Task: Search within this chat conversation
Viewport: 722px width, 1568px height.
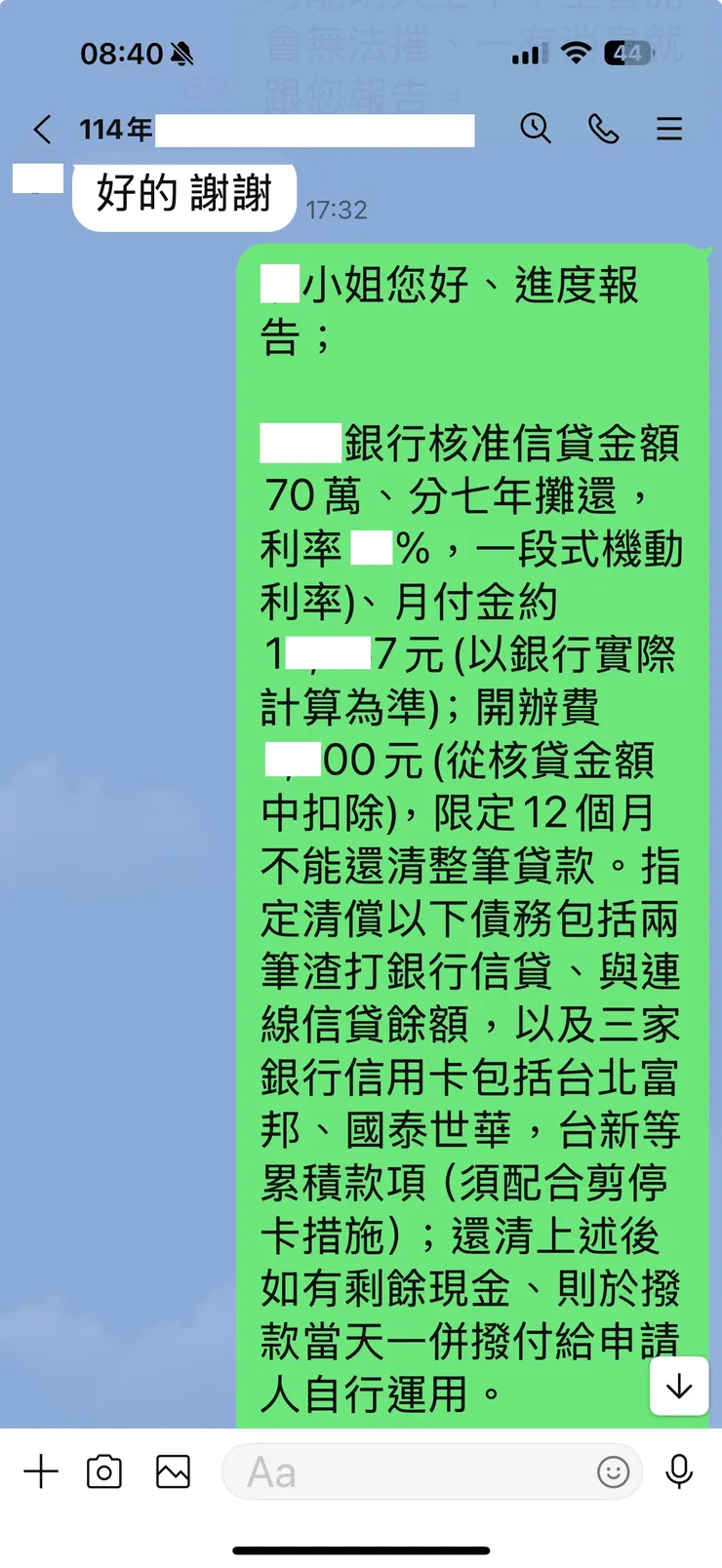Action: pos(535,129)
